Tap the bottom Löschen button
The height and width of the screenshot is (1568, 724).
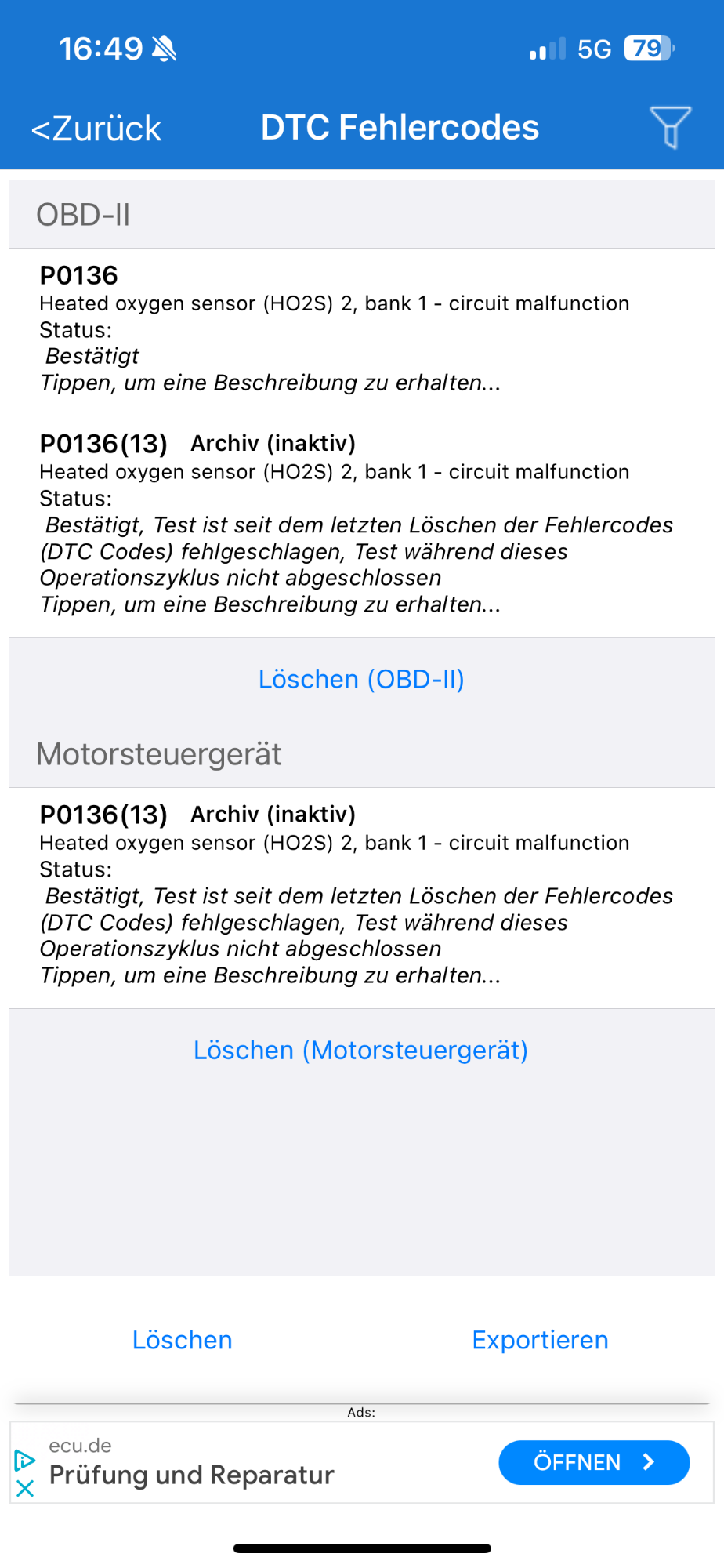click(183, 1340)
